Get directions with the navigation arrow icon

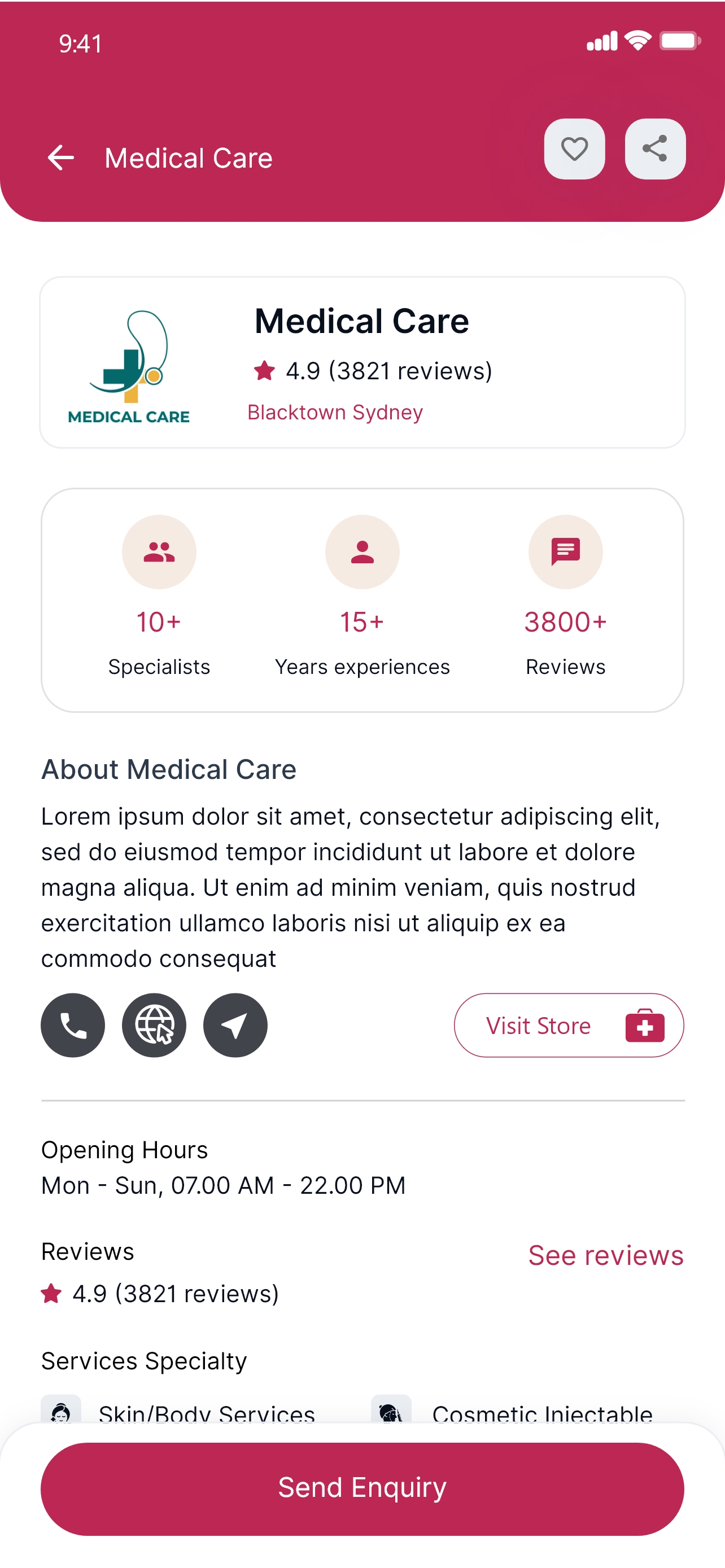[x=235, y=1026]
